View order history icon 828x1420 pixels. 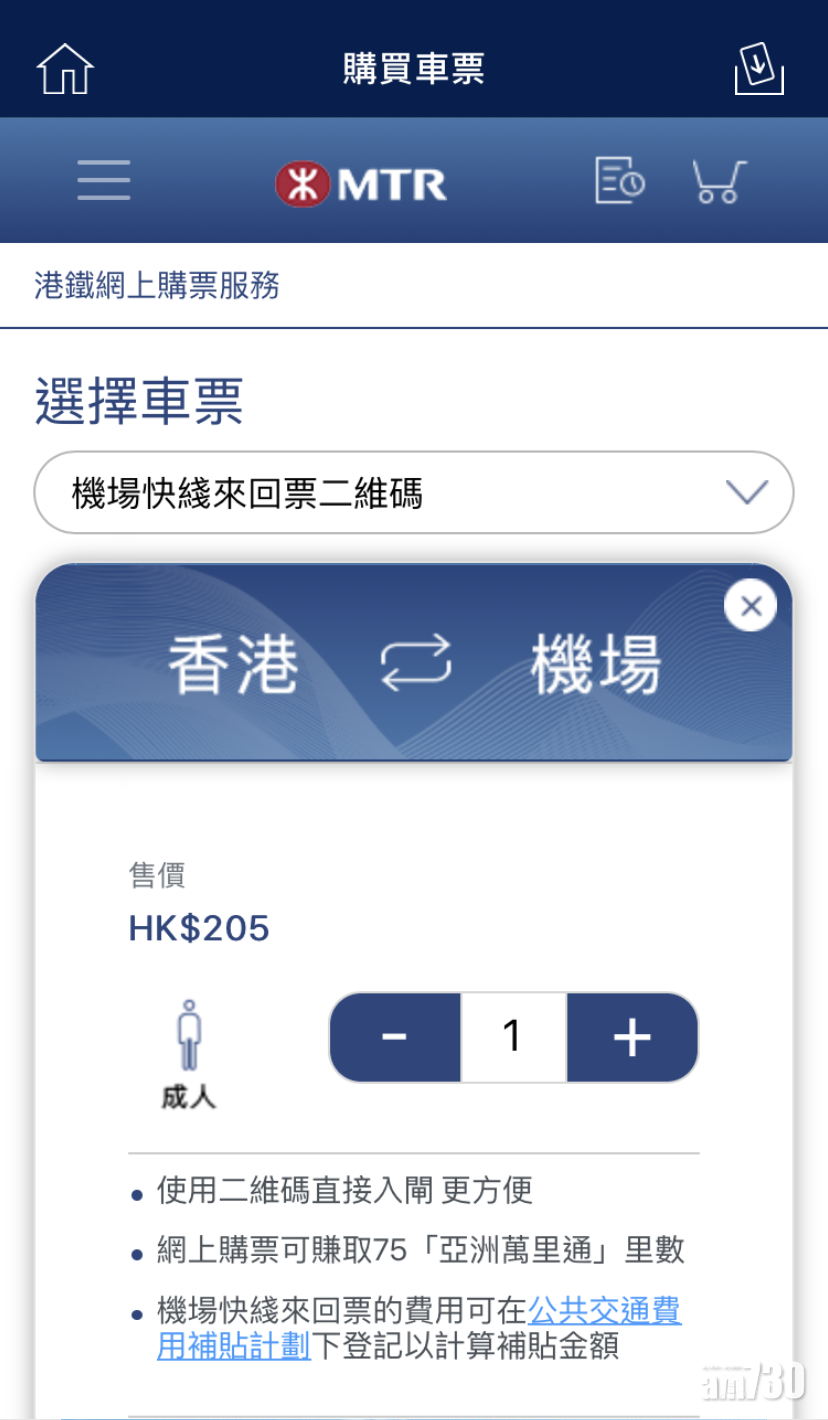619,181
